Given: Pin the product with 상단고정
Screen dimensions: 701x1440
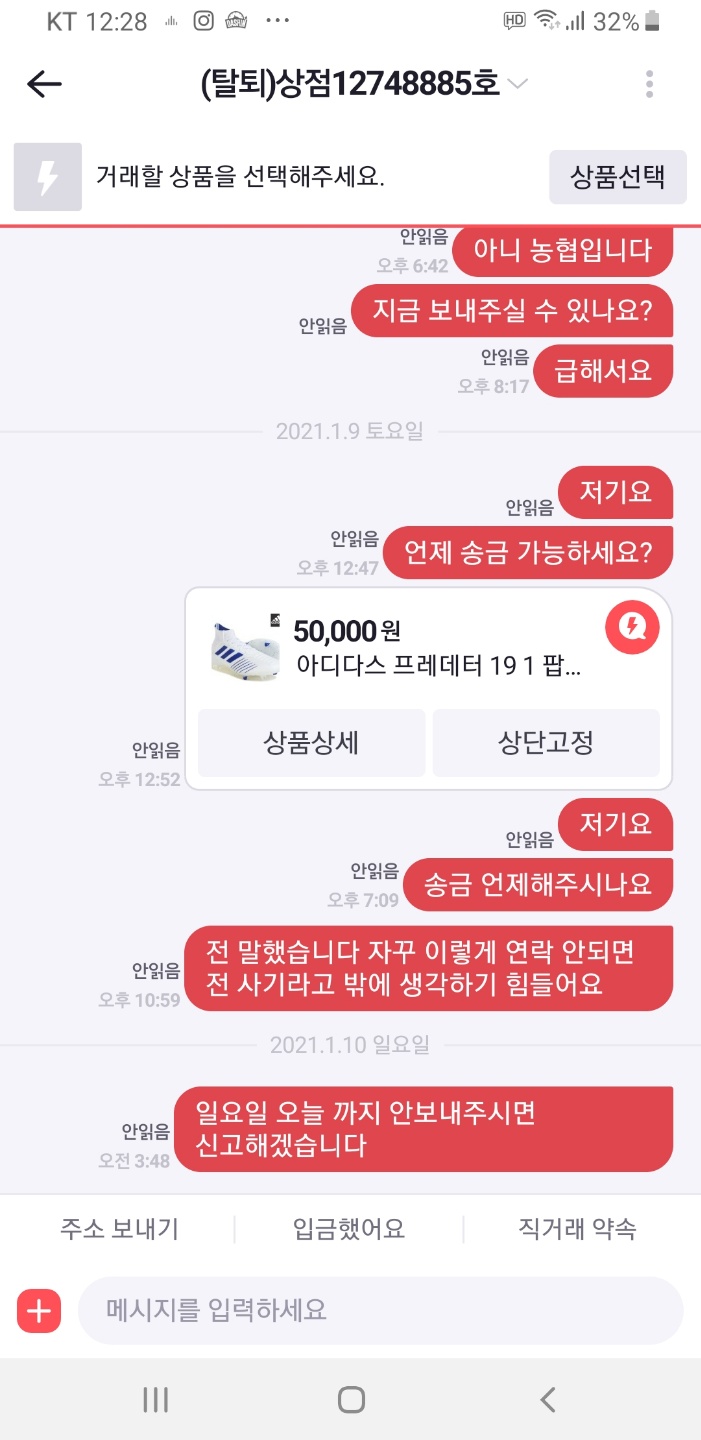Looking at the screenshot, I should tap(546, 742).
